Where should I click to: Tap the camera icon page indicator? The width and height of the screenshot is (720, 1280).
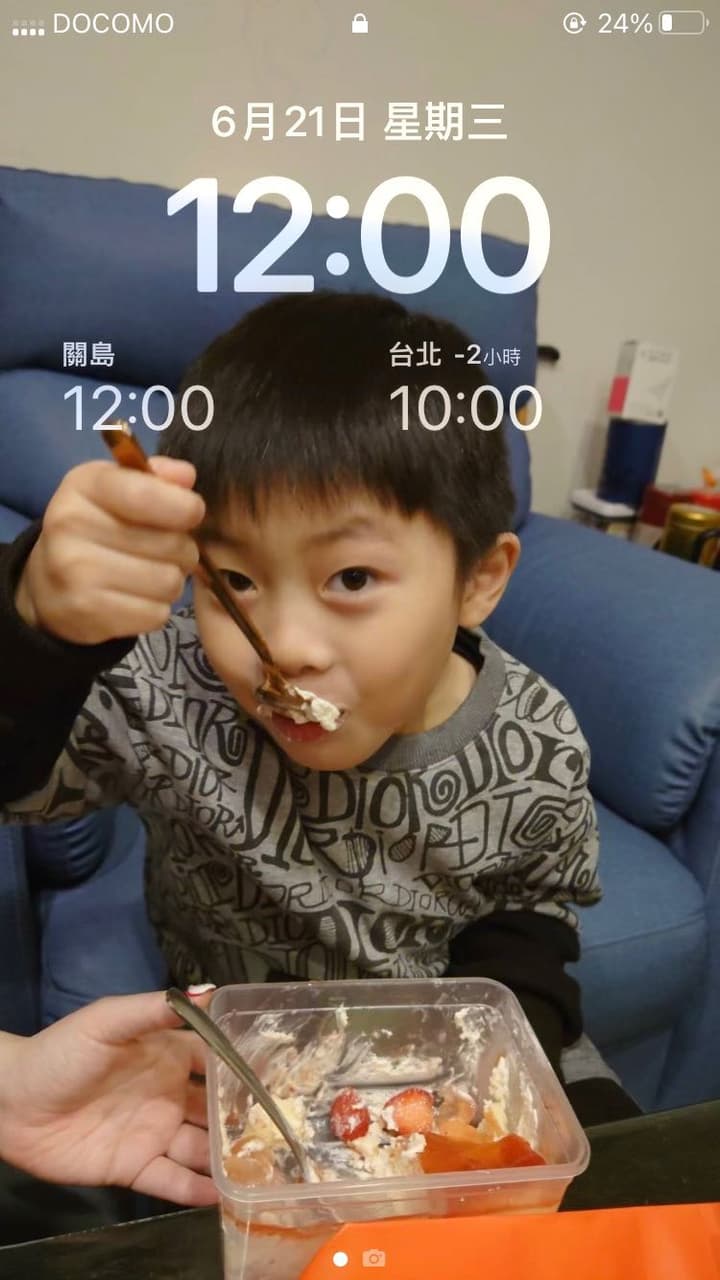click(374, 1258)
